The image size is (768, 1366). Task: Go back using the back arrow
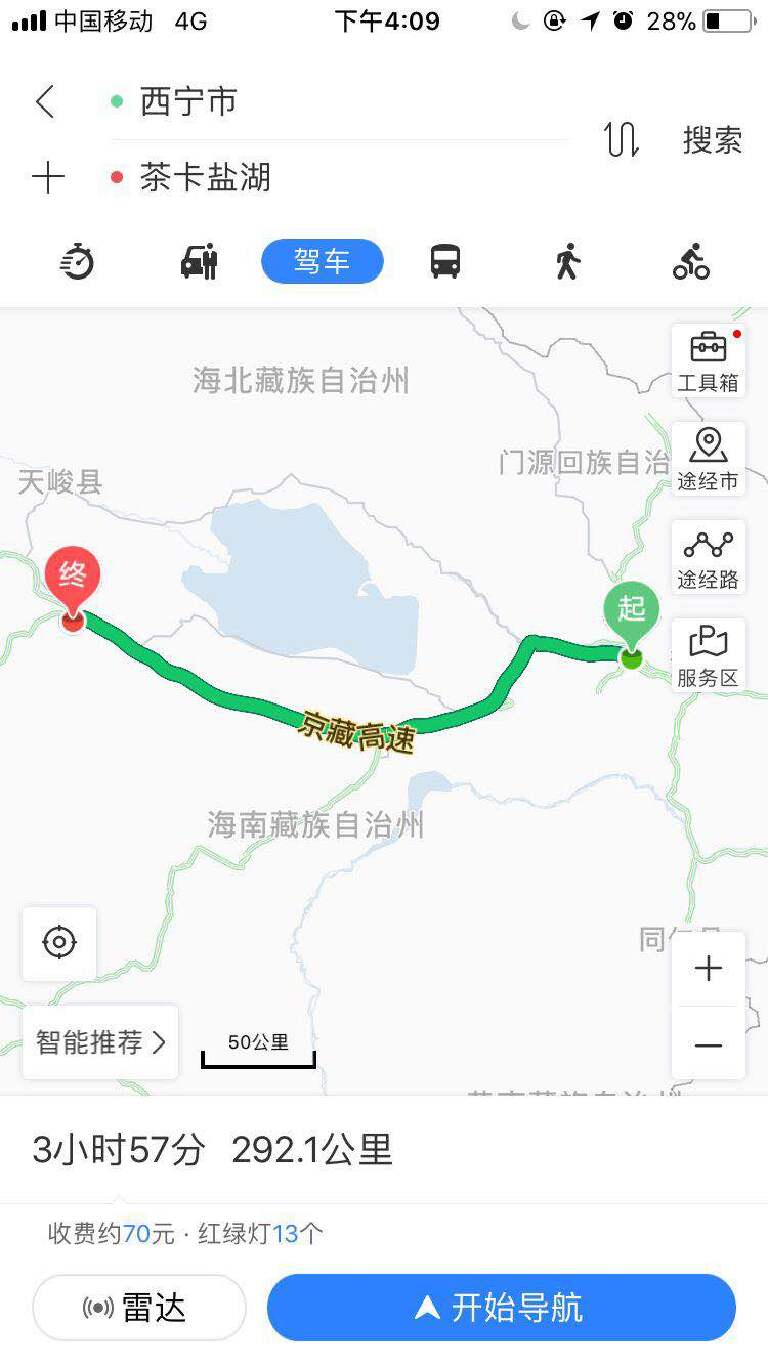pos(45,102)
